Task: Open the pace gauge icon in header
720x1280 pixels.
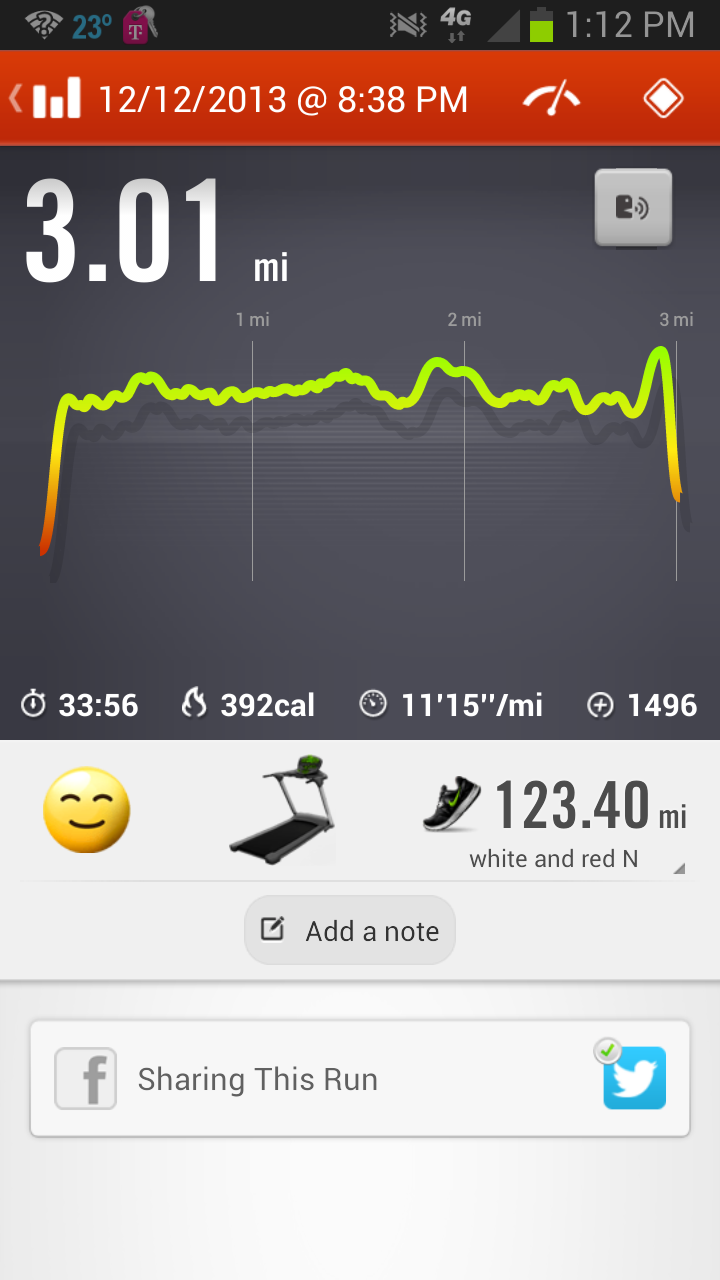Action: pyautogui.click(x=551, y=100)
